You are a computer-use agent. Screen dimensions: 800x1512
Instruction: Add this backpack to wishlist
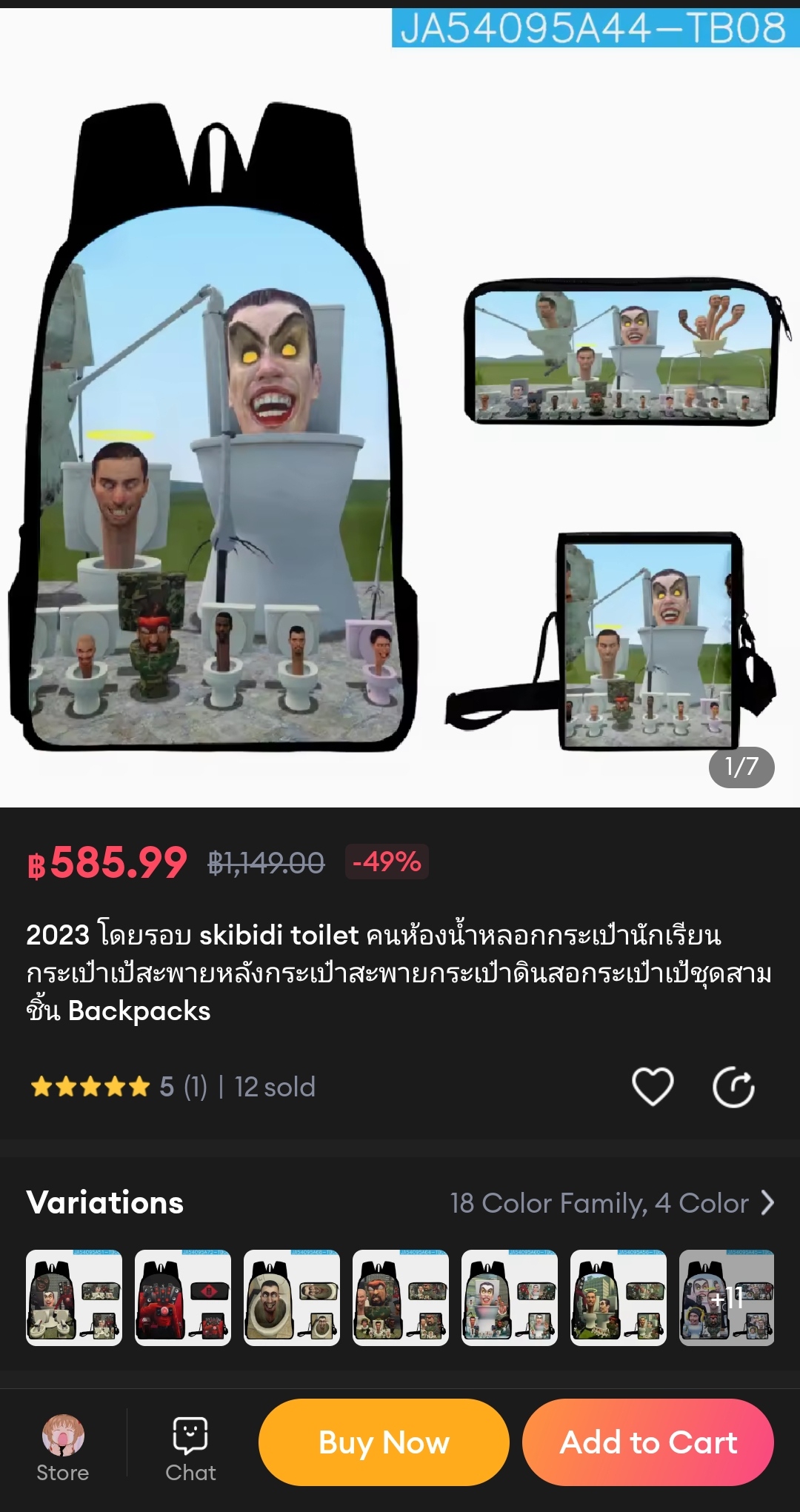coord(652,1087)
